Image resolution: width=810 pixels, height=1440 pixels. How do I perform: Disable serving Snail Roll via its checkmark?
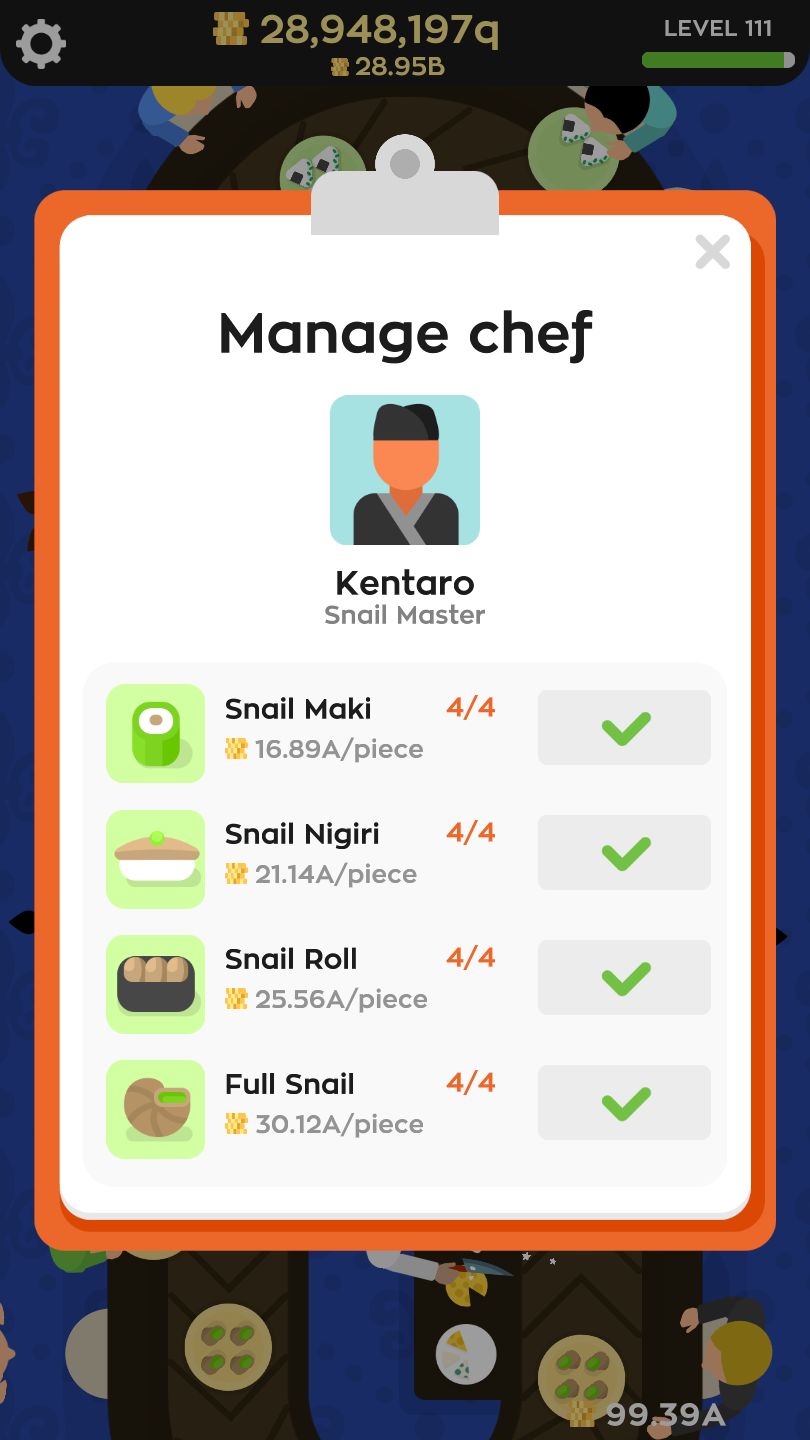(x=623, y=977)
